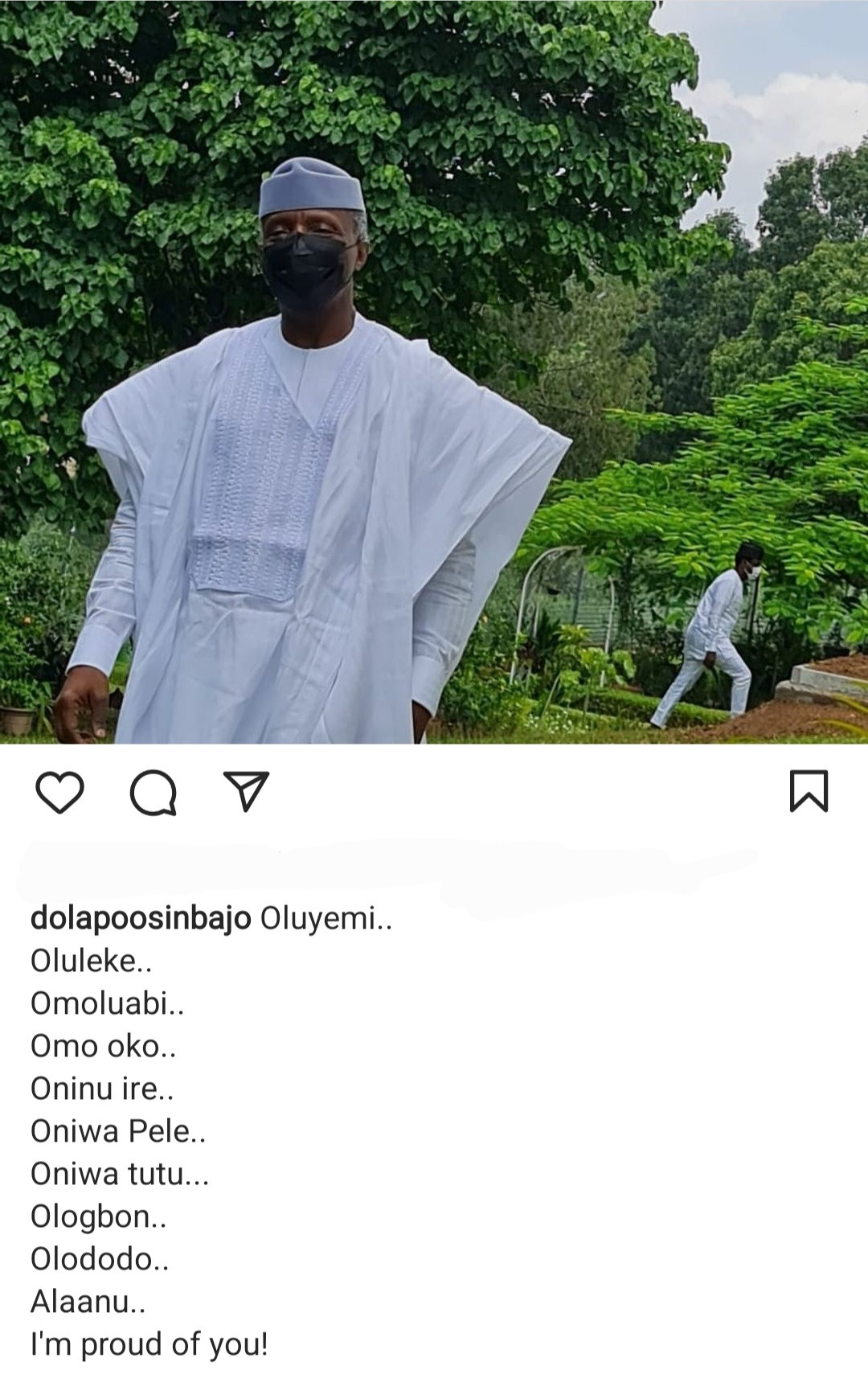Open comments via the speech bubble icon
The width and height of the screenshot is (868, 1374).
[153, 793]
